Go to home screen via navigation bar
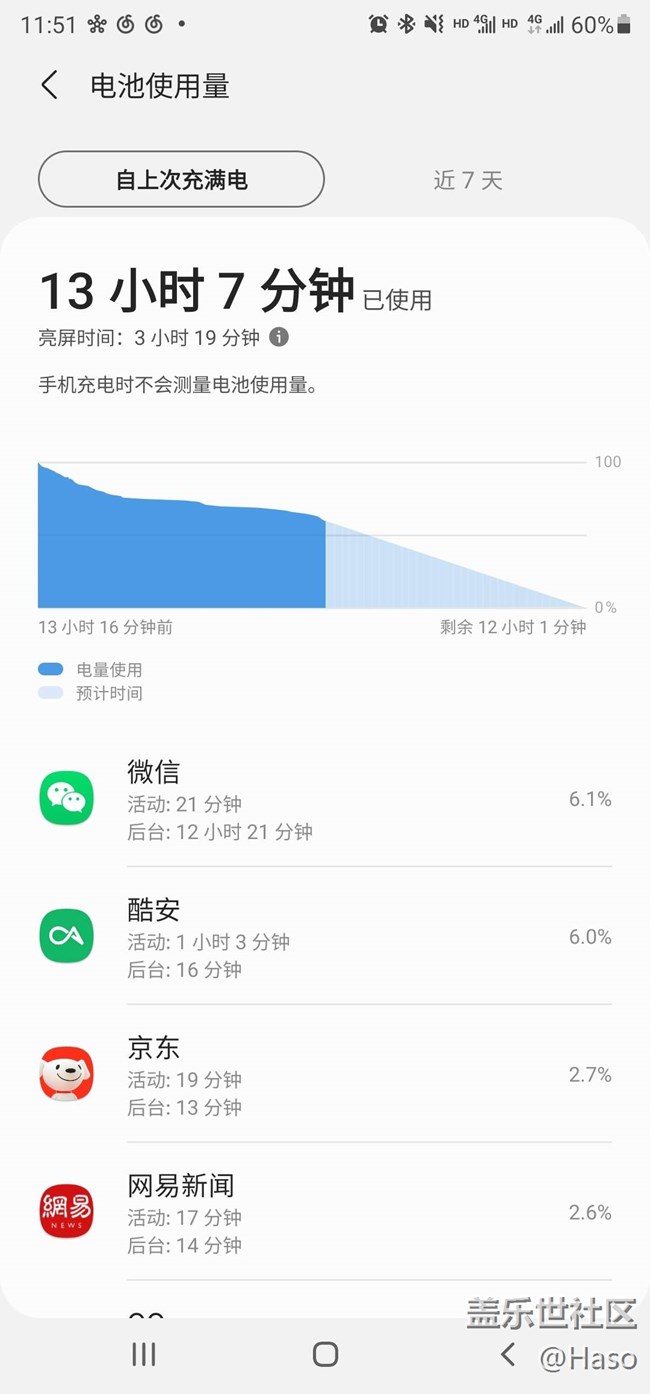Screen dimensions: 650x1394 pos(325,1354)
